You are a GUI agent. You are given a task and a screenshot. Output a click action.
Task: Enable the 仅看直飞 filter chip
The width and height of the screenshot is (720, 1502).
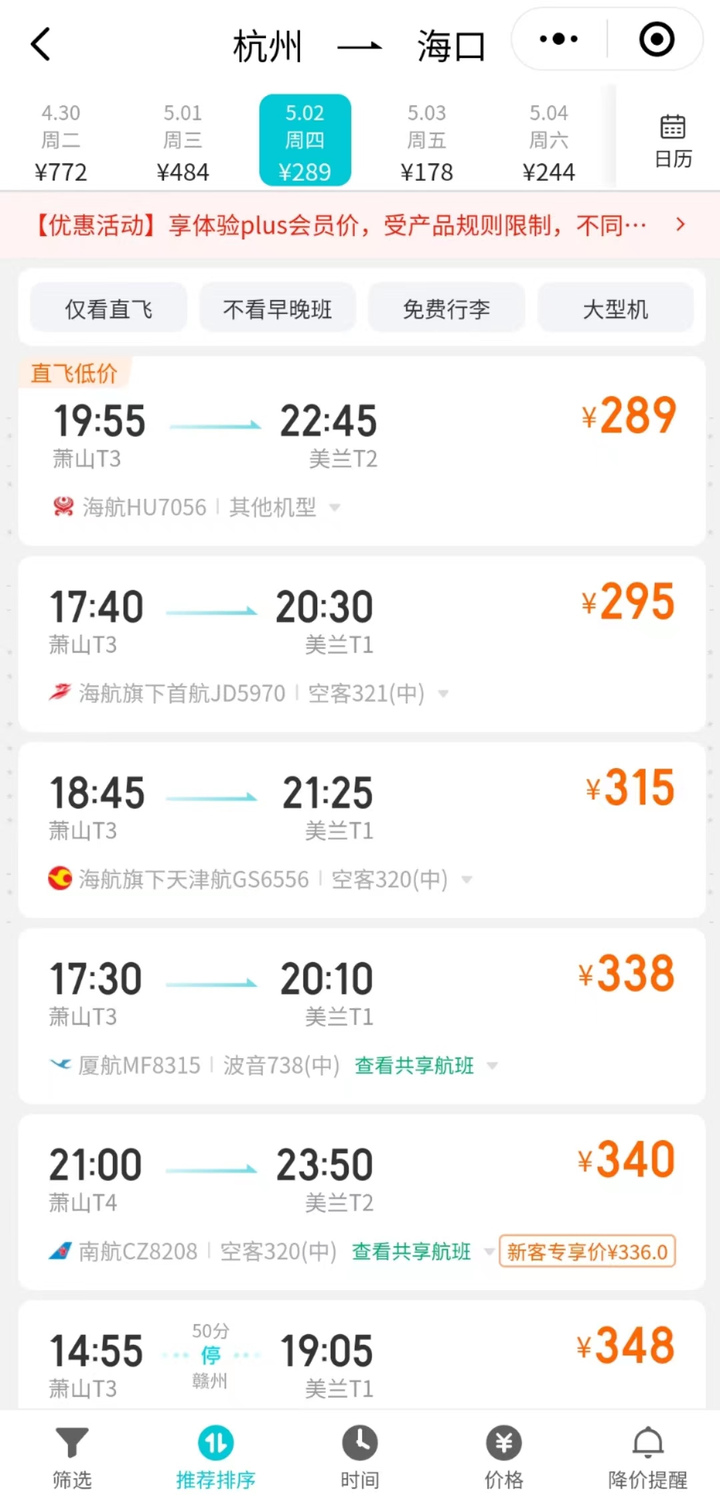tap(108, 309)
